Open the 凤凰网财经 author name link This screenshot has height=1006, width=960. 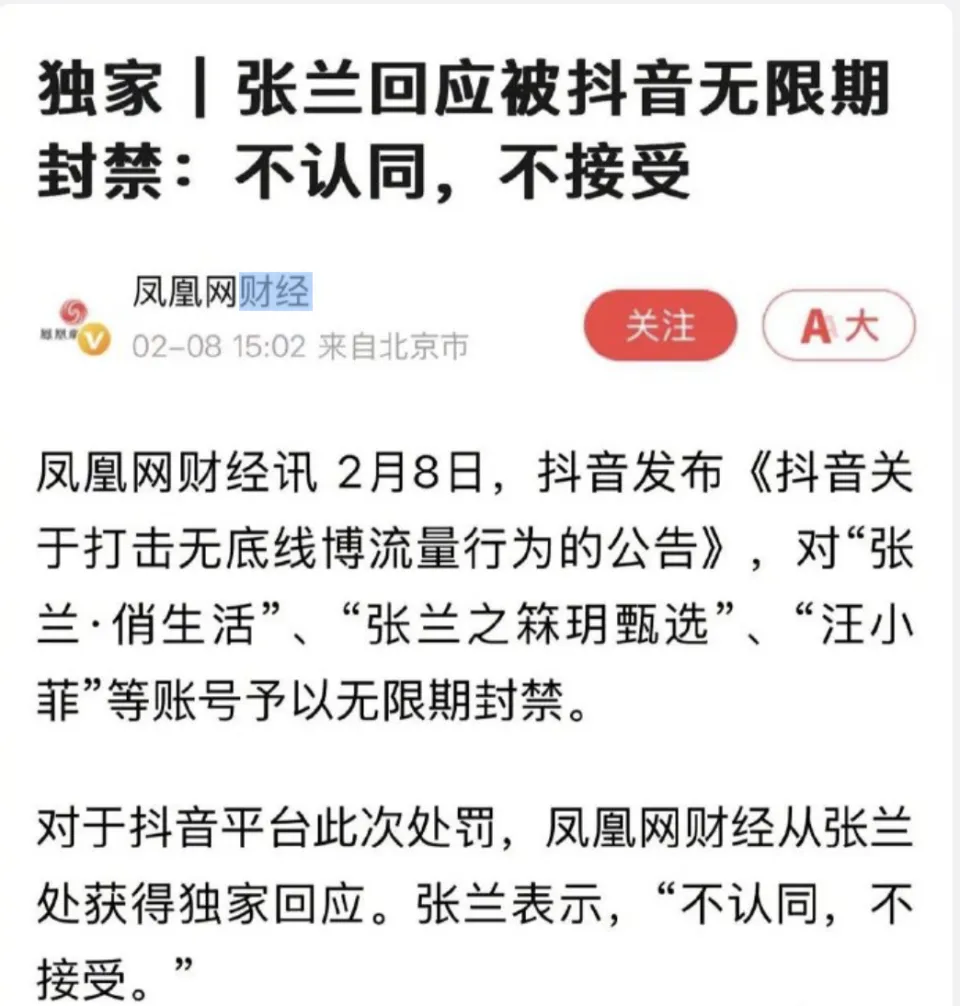pyautogui.click(x=222, y=293)
